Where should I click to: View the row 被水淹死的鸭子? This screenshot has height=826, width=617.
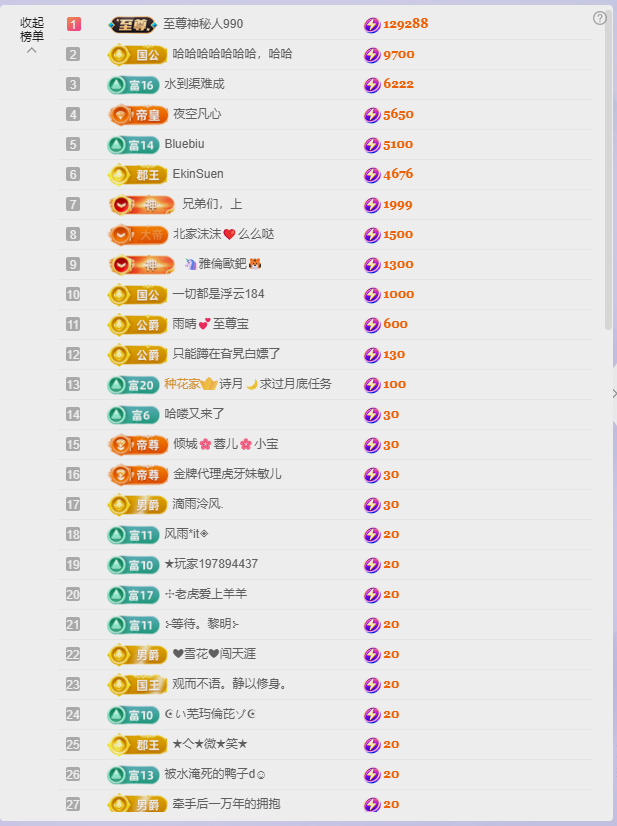[214, 774]
